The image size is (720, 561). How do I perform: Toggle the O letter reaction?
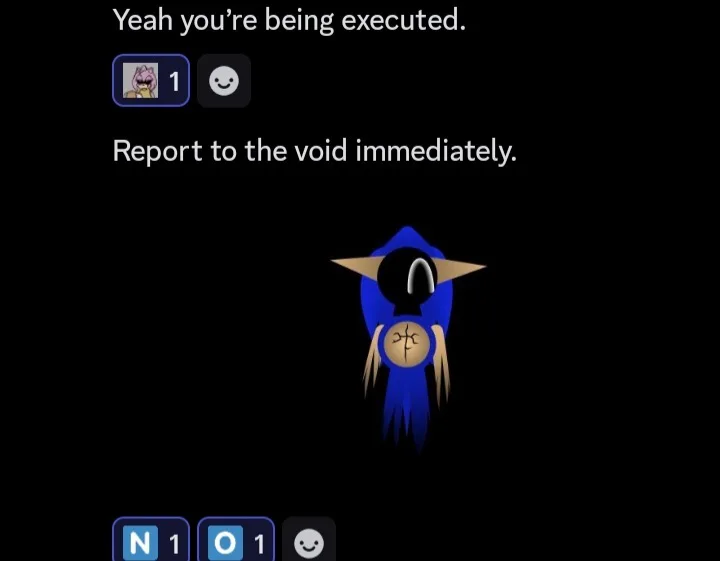coord(236,543)
